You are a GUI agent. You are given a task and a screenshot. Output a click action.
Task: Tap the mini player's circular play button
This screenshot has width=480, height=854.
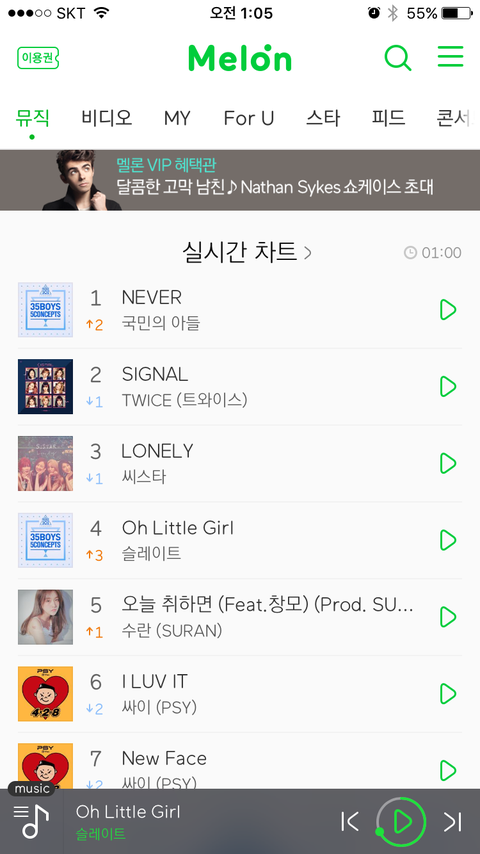pyautogui.click(x=402, y=822)
